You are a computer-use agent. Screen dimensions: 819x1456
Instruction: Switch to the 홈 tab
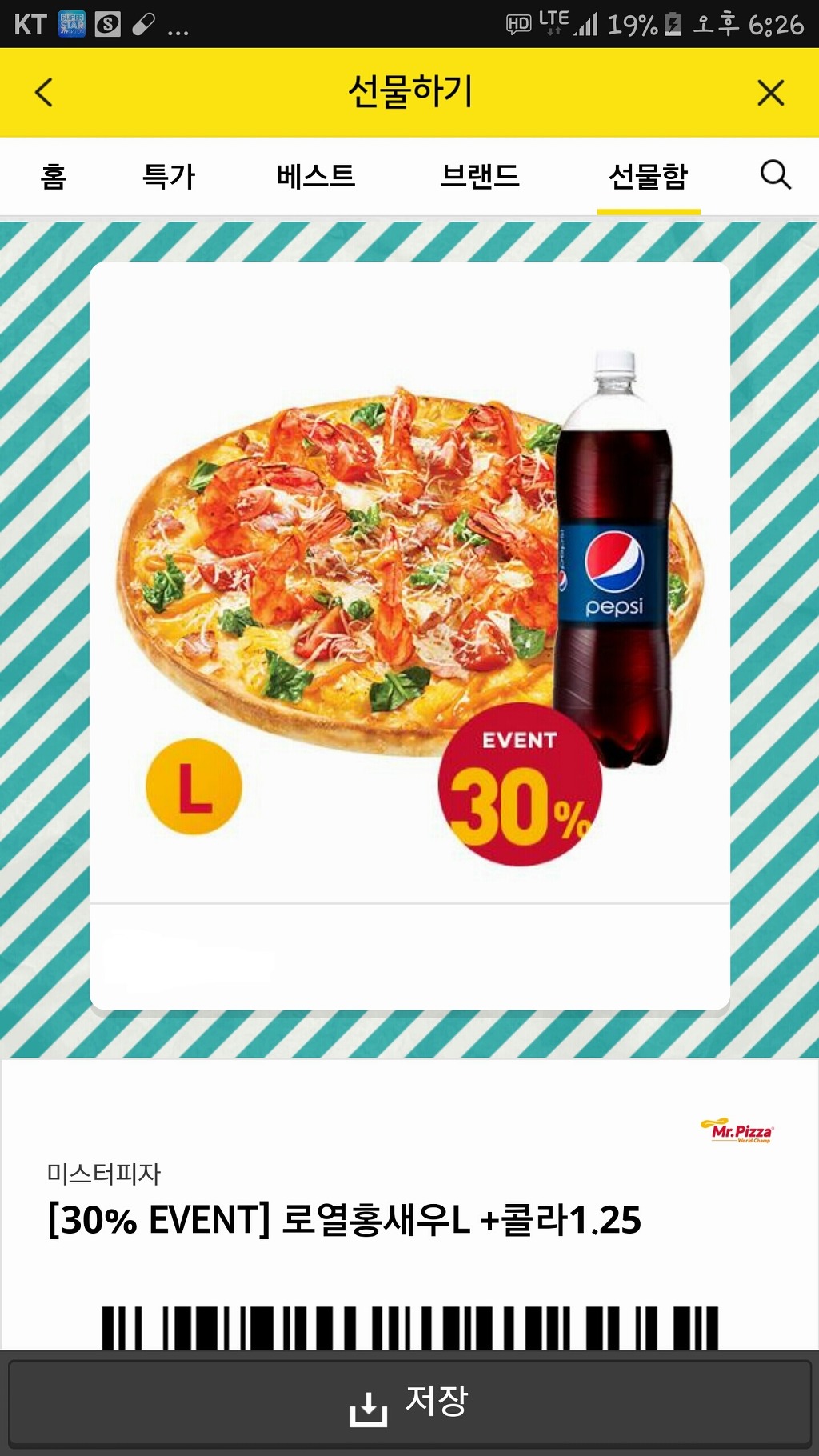coord(54,176)
